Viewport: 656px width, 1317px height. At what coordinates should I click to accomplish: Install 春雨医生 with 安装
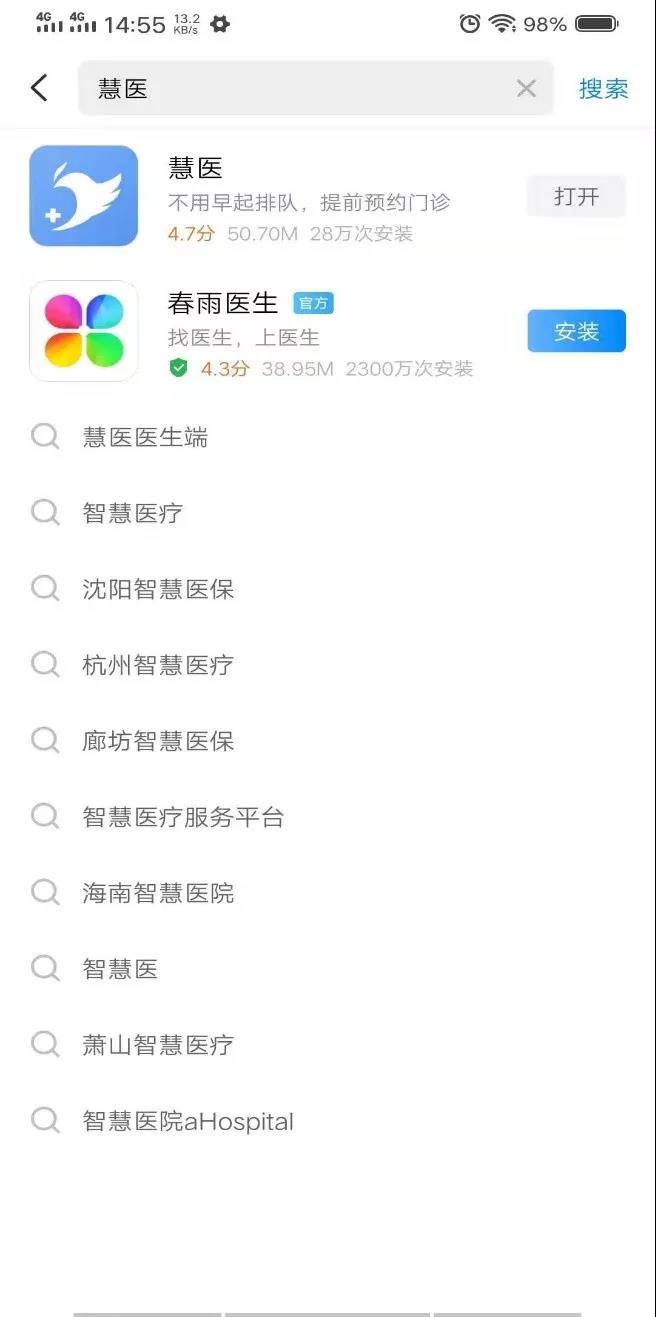point(577,331)
